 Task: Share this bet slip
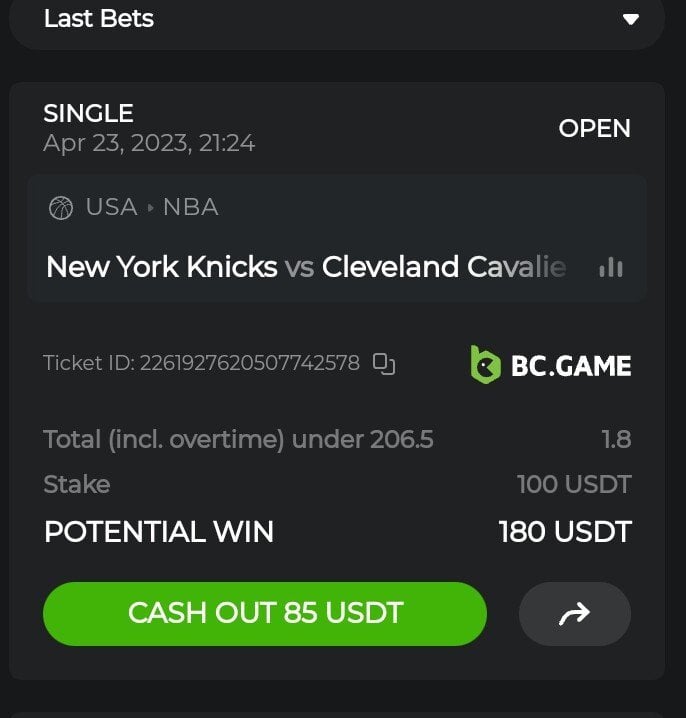tap(575, 614)
